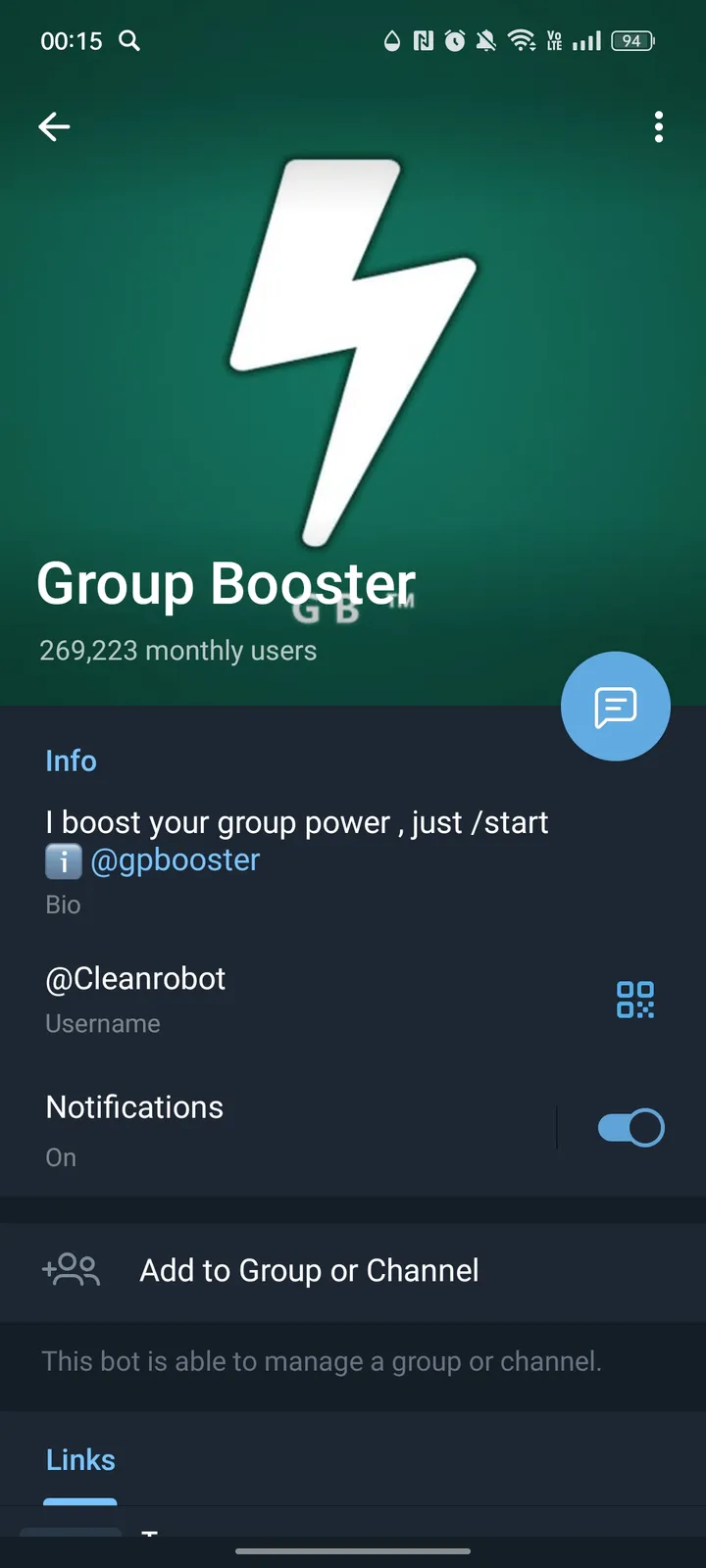Select the Add to Group people icon
Image resolution: width=706 pixels, height=1568 pixels.
click(70, 1269)
